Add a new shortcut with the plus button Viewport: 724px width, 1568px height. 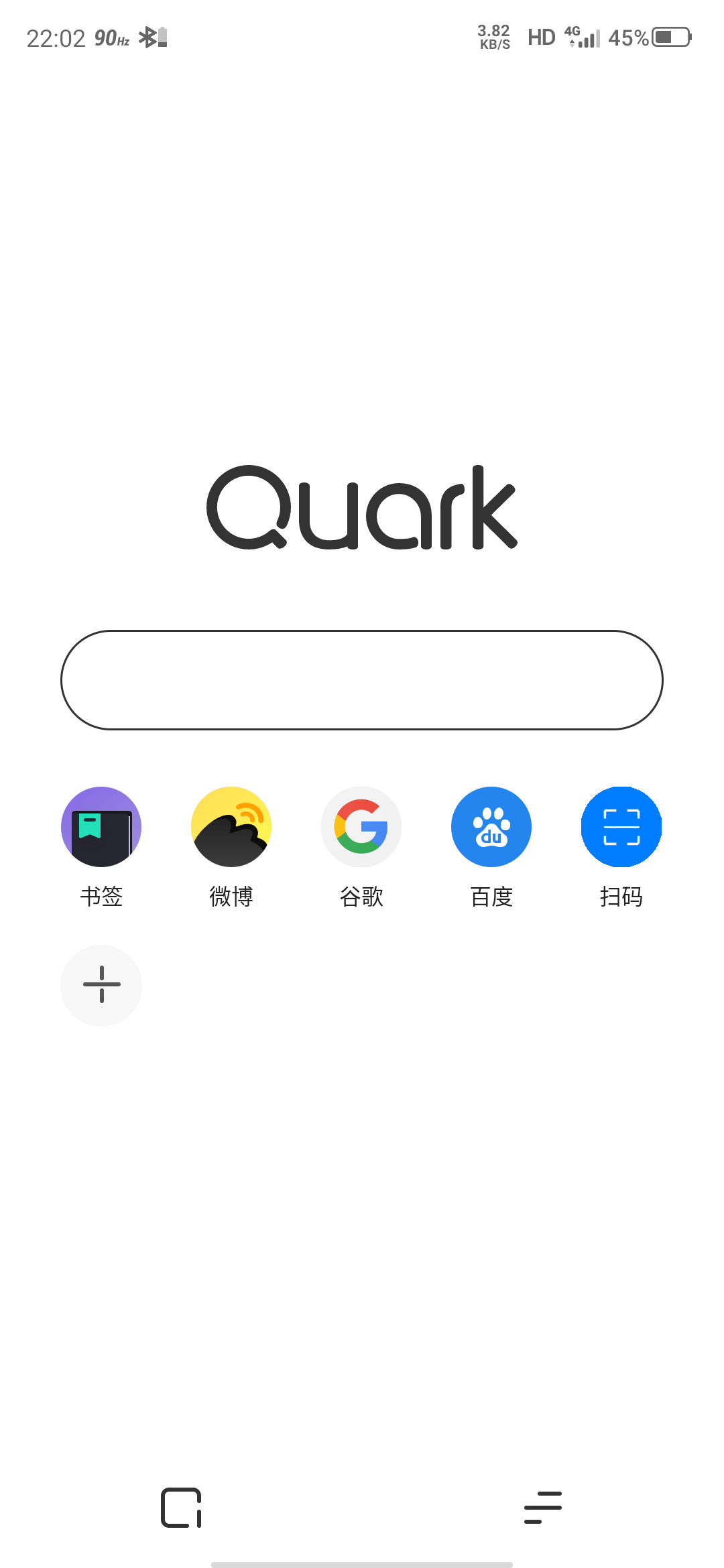[101, 985]
